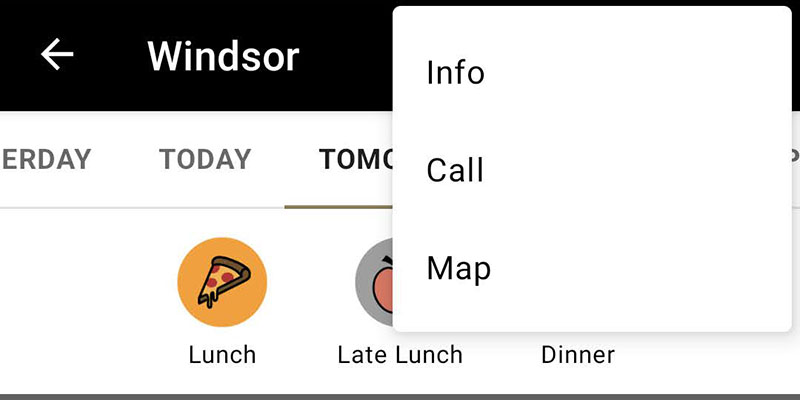Select Info from the overflow menu
The width and height of the screenshot is (800, 400).
[x=455, y=73]
